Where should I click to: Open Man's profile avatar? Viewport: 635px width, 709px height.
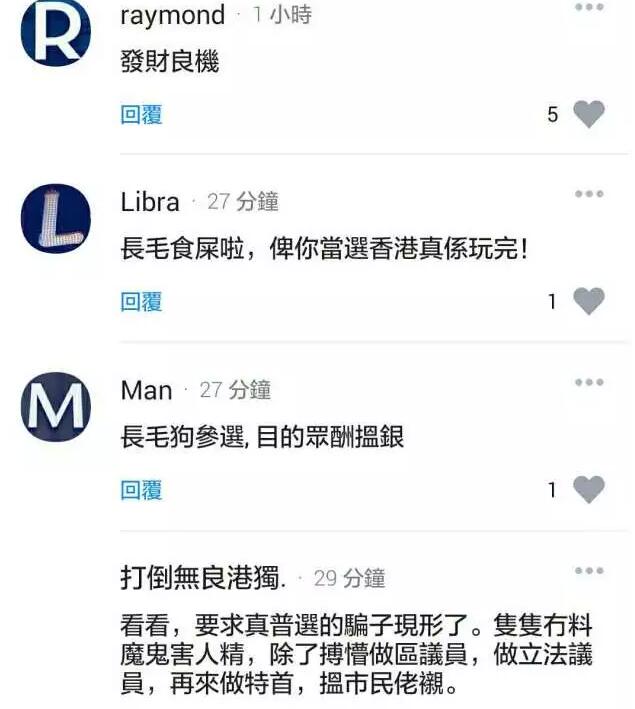(56, 407)
